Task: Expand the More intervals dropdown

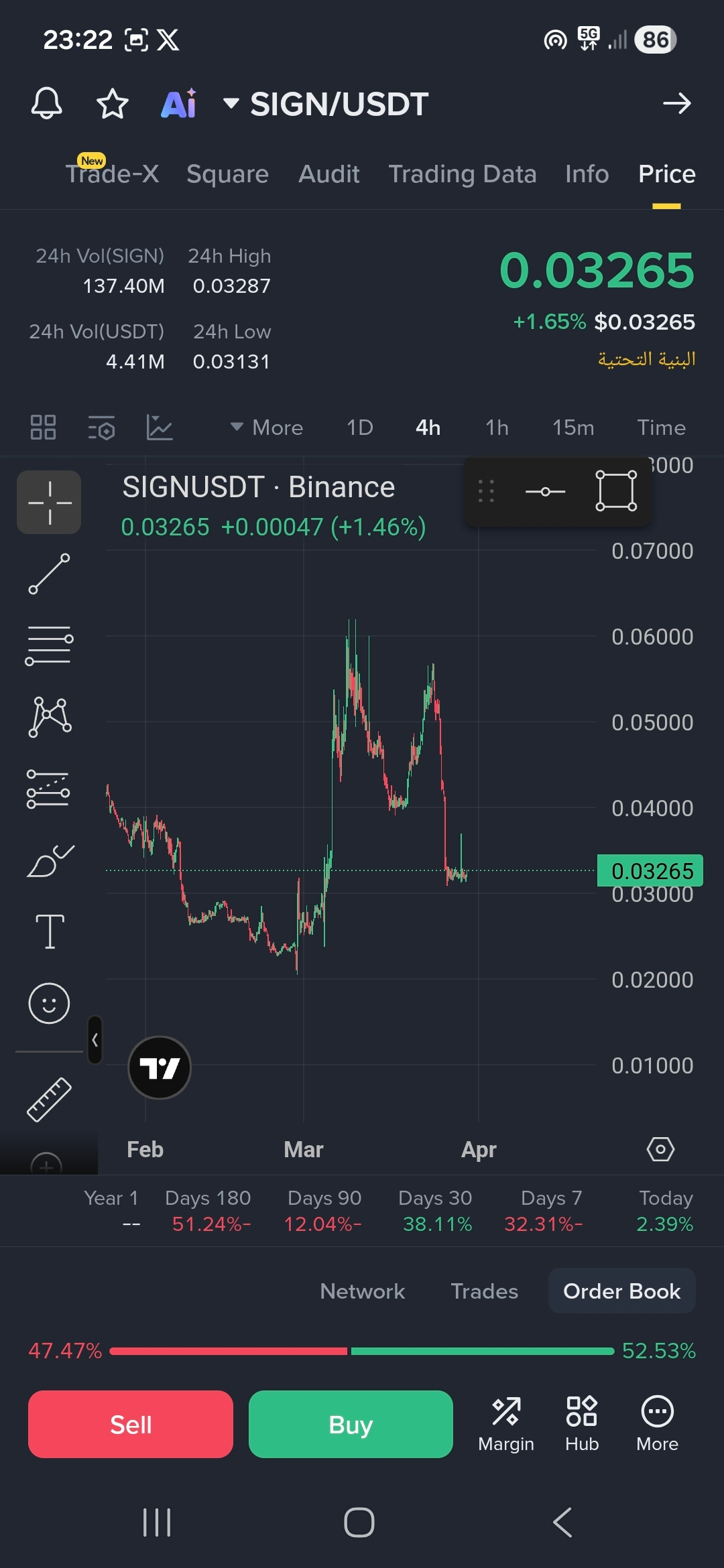Action: 267,428
